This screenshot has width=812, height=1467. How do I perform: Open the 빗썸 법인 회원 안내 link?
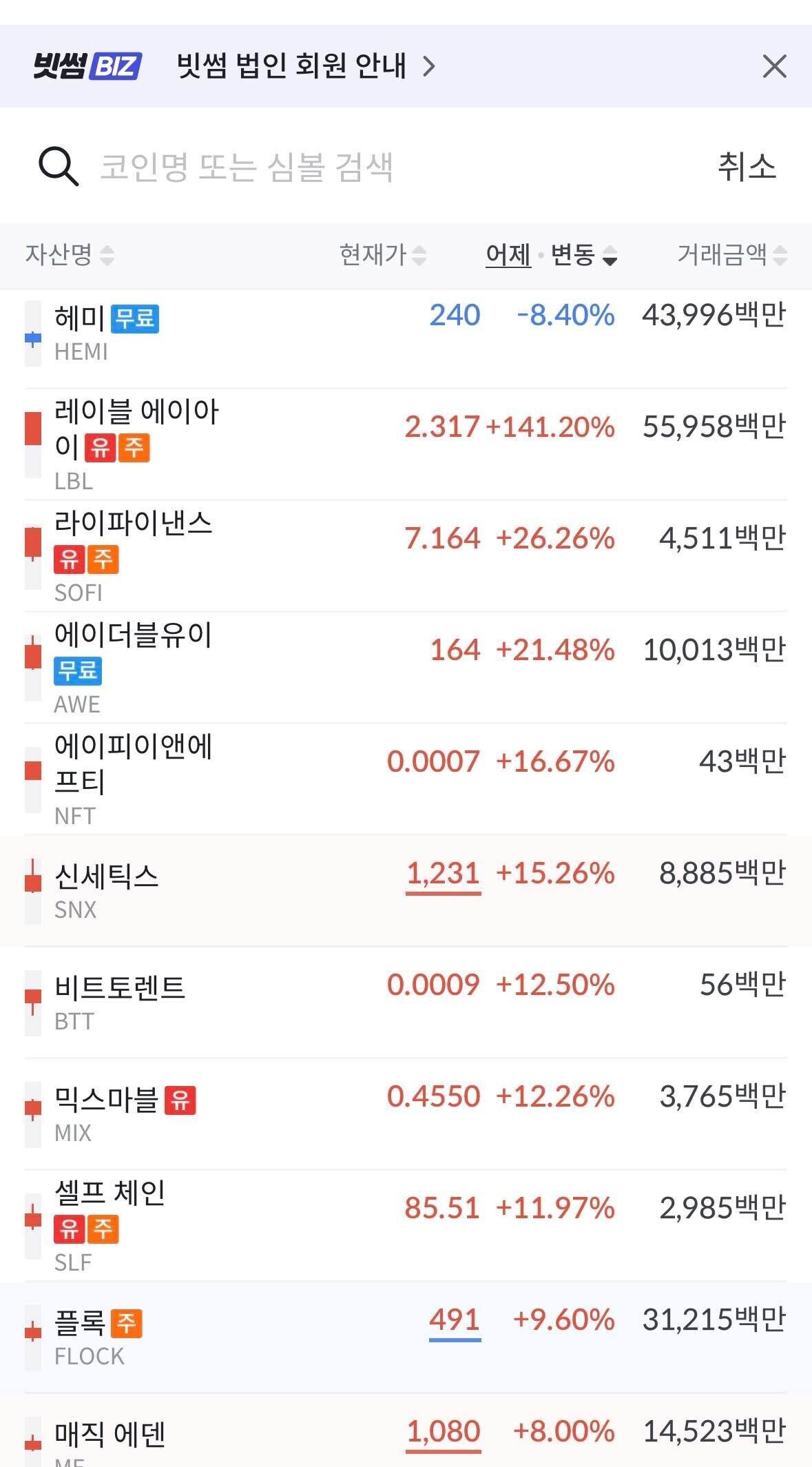point(289,65)
